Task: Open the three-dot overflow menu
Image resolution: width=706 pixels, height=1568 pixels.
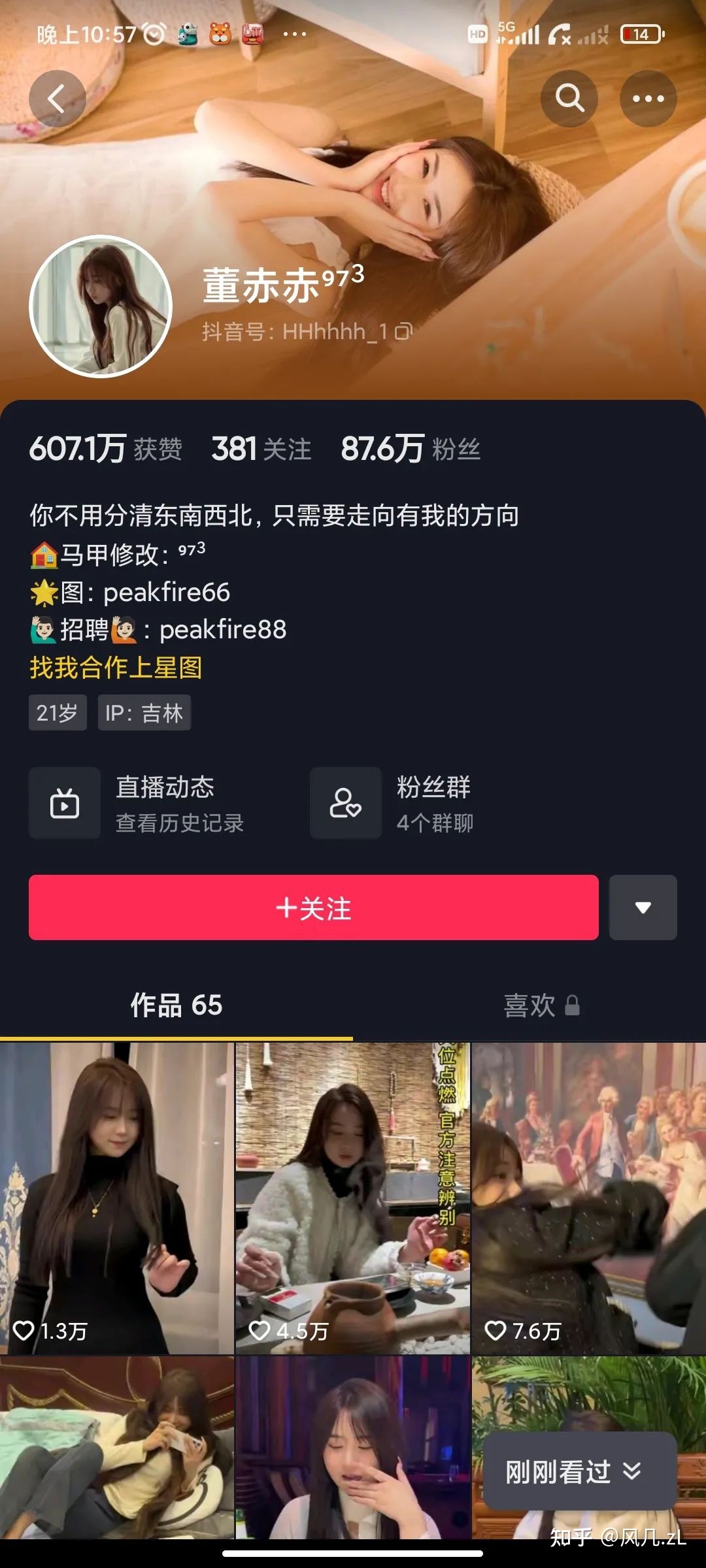Action: pos(648,99)
